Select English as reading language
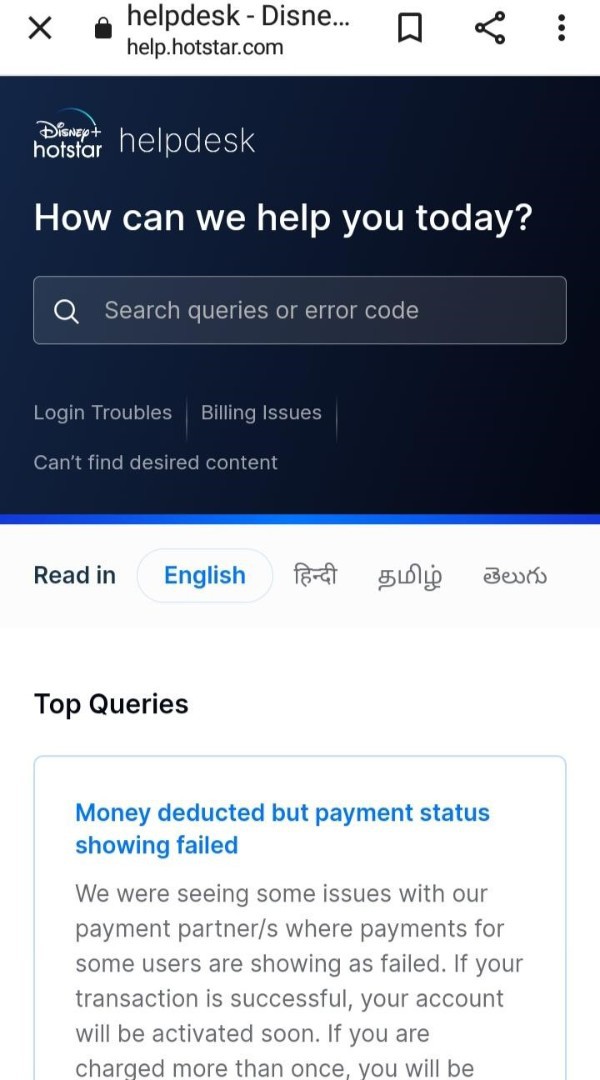Image resolution: width=600 pixels, height=1080 pixels. point(205,576)
